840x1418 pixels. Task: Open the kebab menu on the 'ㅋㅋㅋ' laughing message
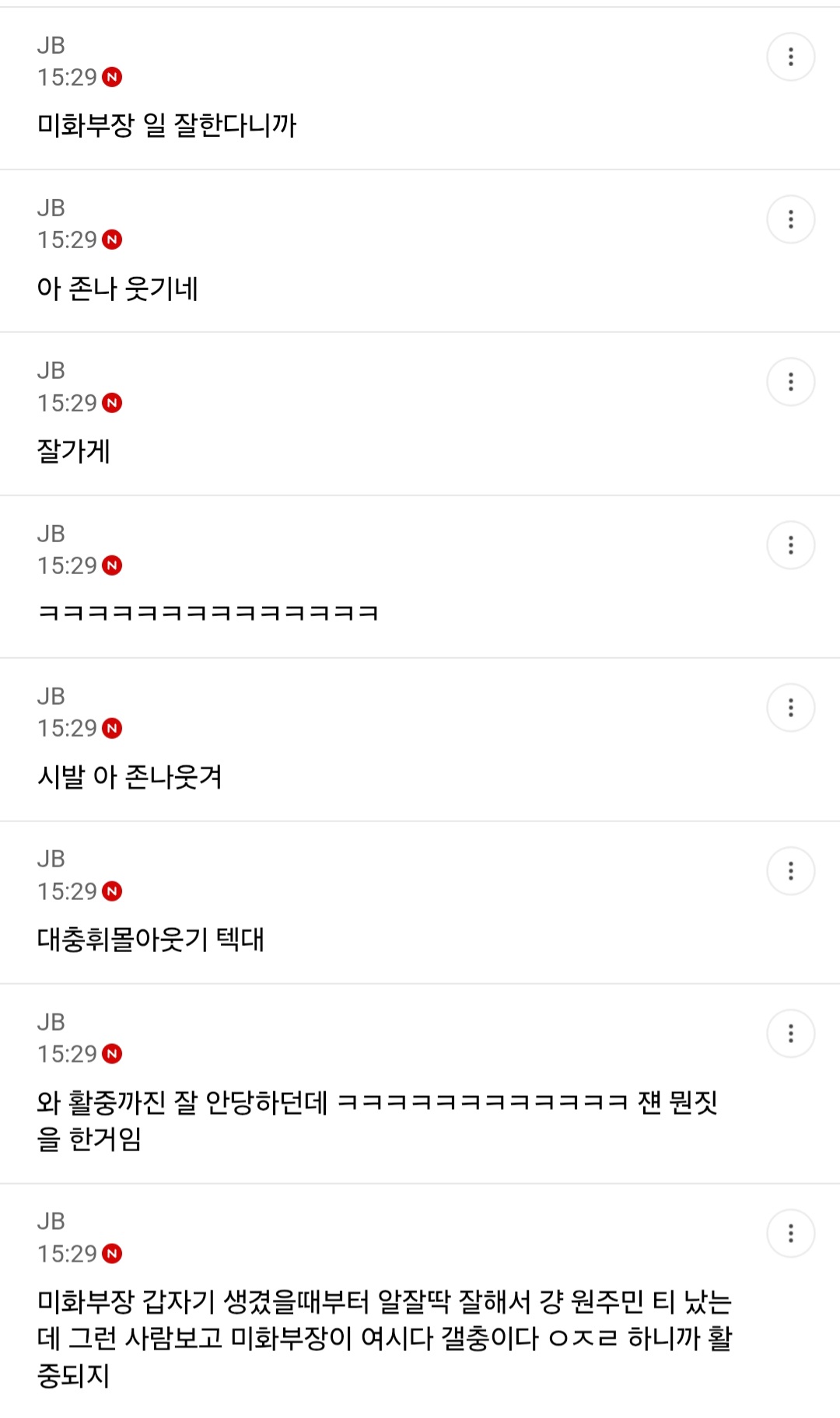coord(792,545)
